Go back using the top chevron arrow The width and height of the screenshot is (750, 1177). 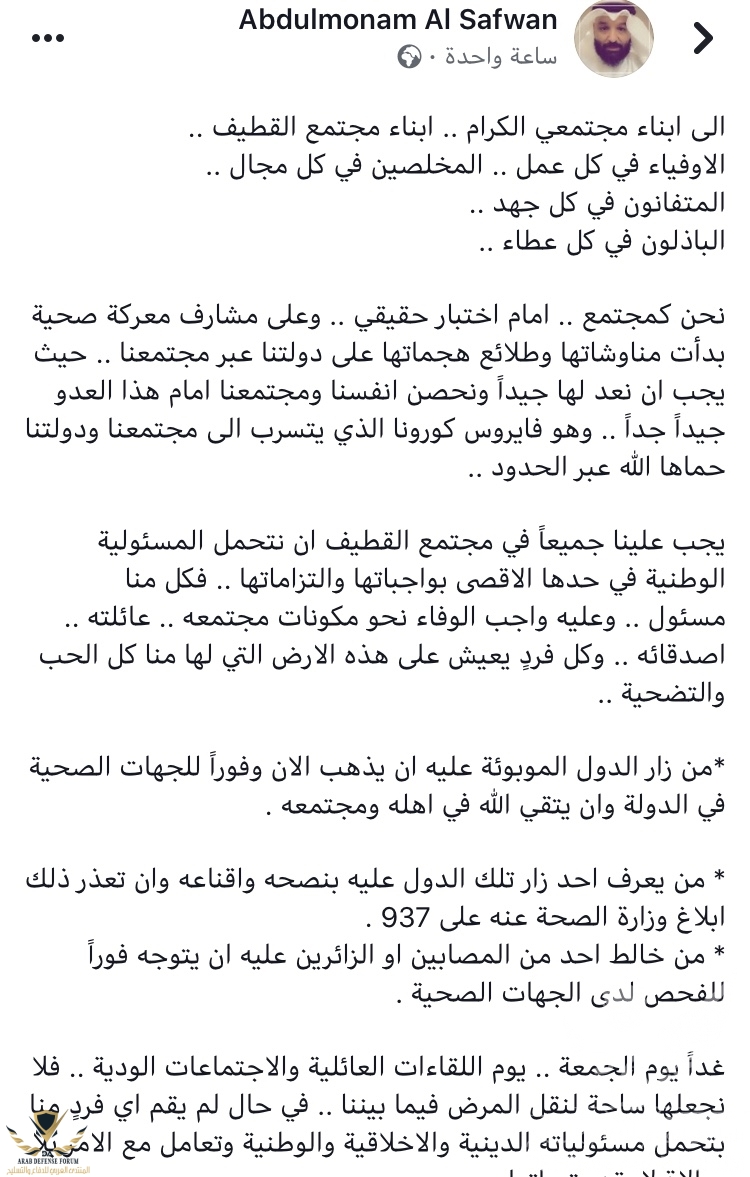704,39
